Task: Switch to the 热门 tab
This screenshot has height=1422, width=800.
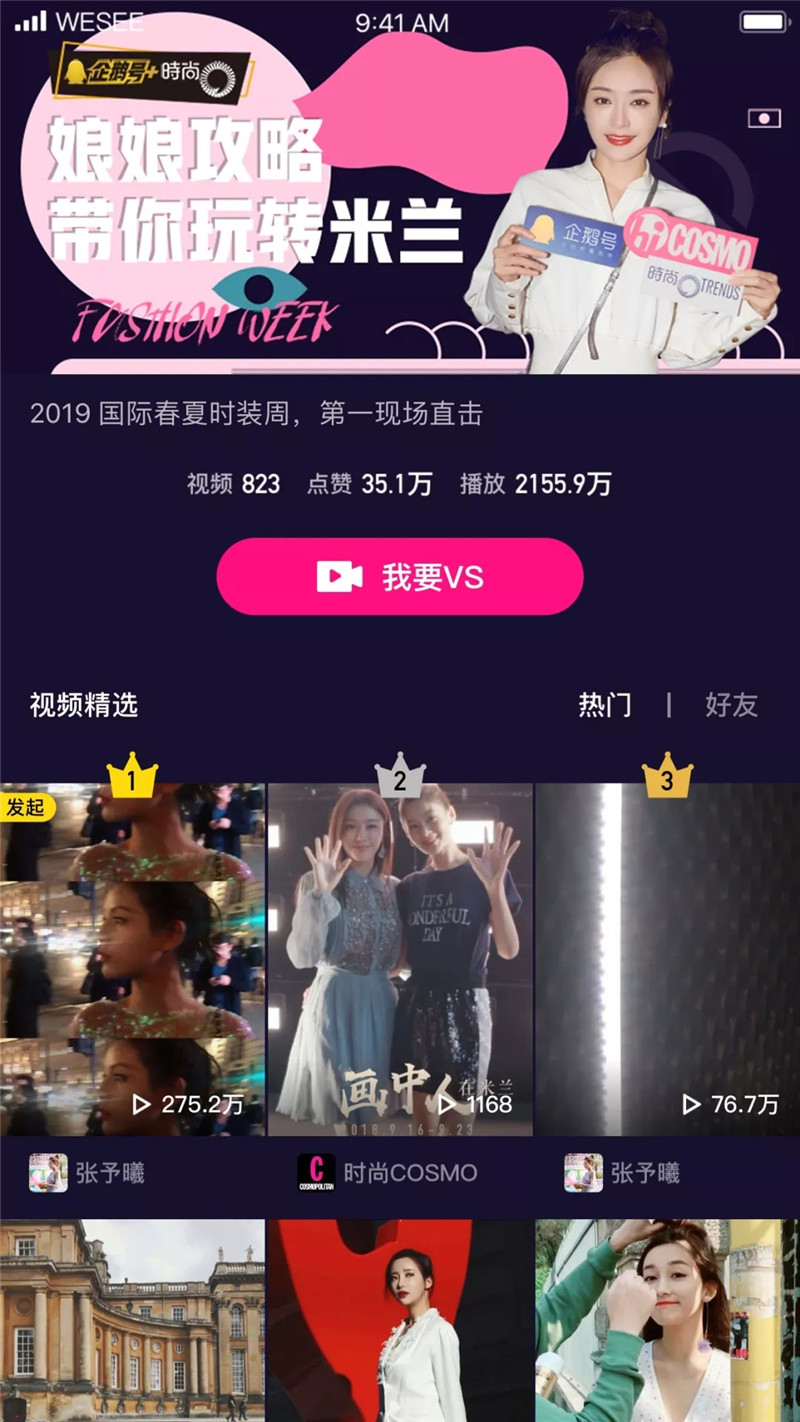Action: click(605, 705)
